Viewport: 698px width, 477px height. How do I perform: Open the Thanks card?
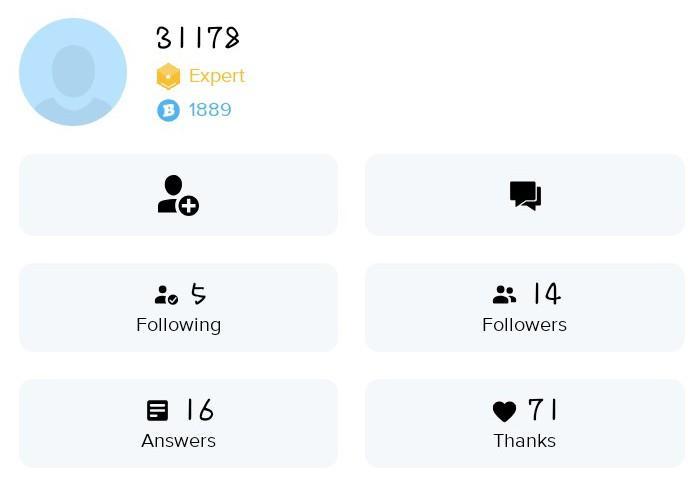coord(525,423)
